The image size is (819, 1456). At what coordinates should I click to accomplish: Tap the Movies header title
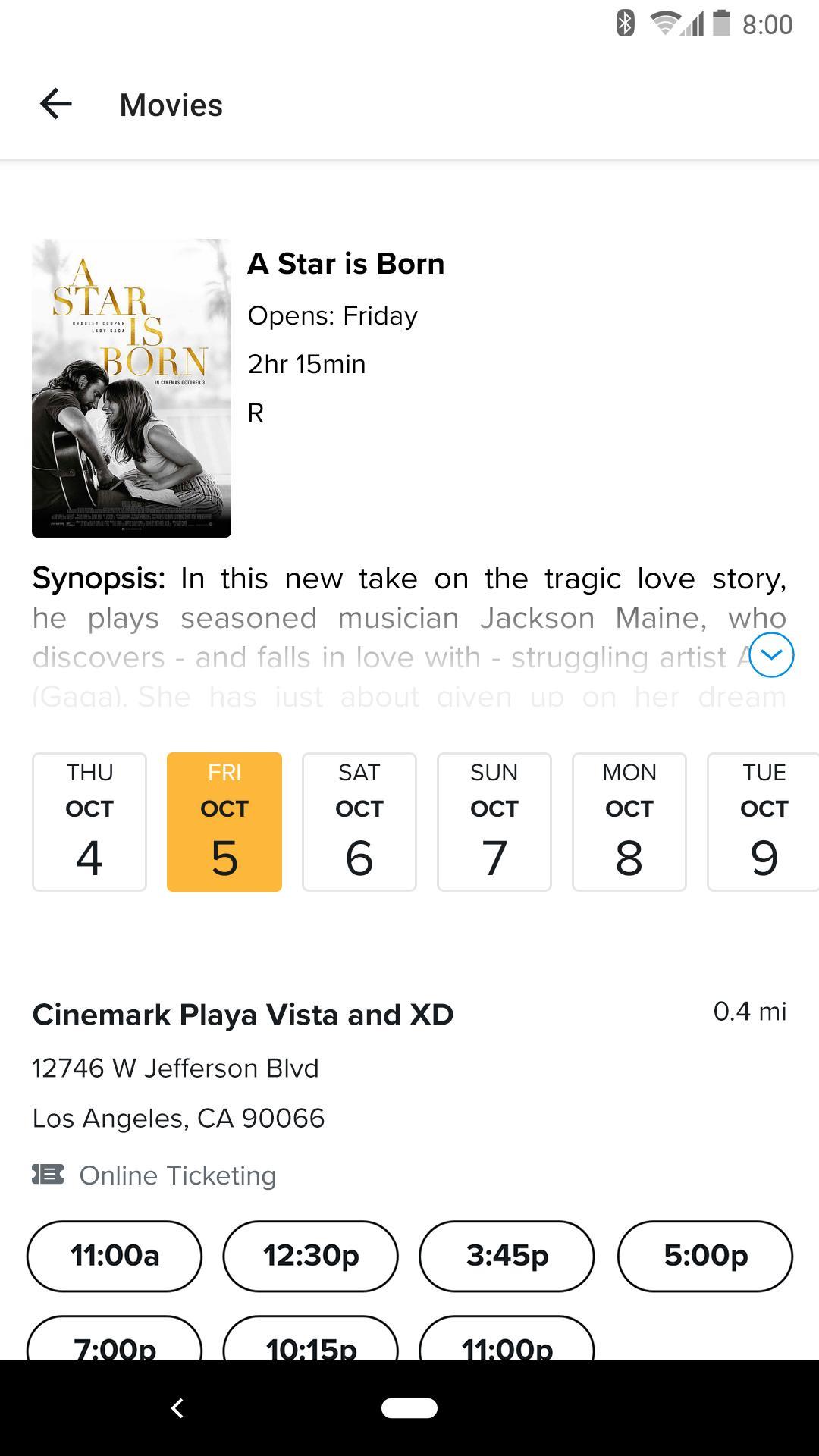pos(170,105)
